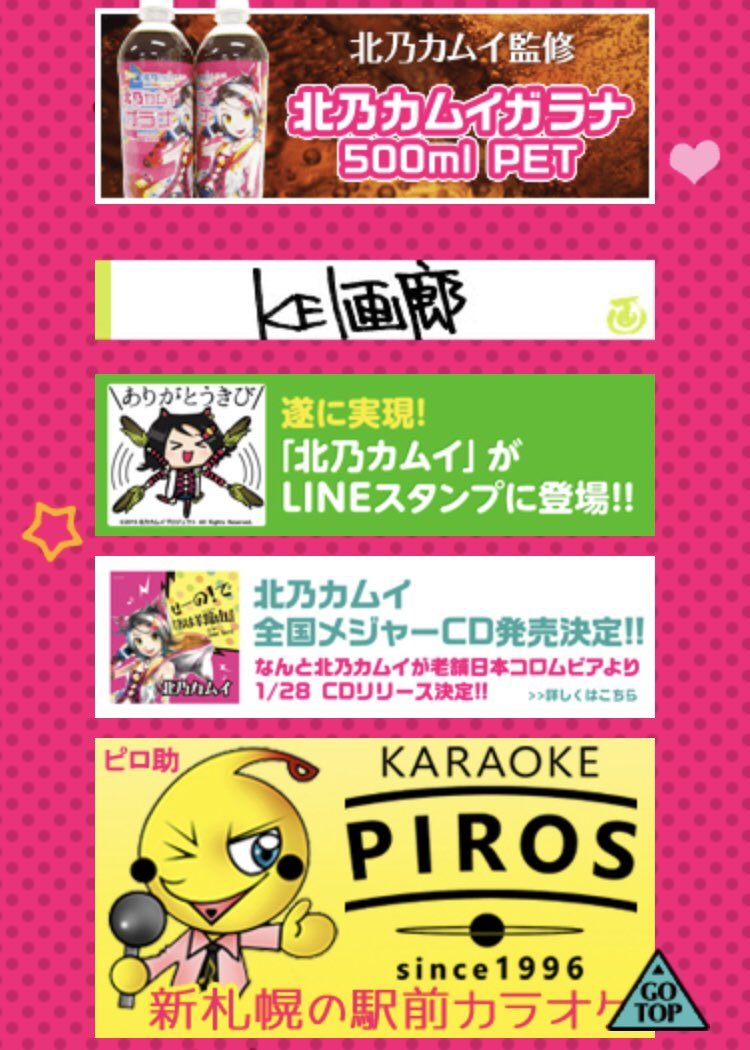The height and width of the screenshot is (1050, 750).
Task: Open the 北乃カムイガラナ 500ml PET banner
Action: (x=375, y=105)
